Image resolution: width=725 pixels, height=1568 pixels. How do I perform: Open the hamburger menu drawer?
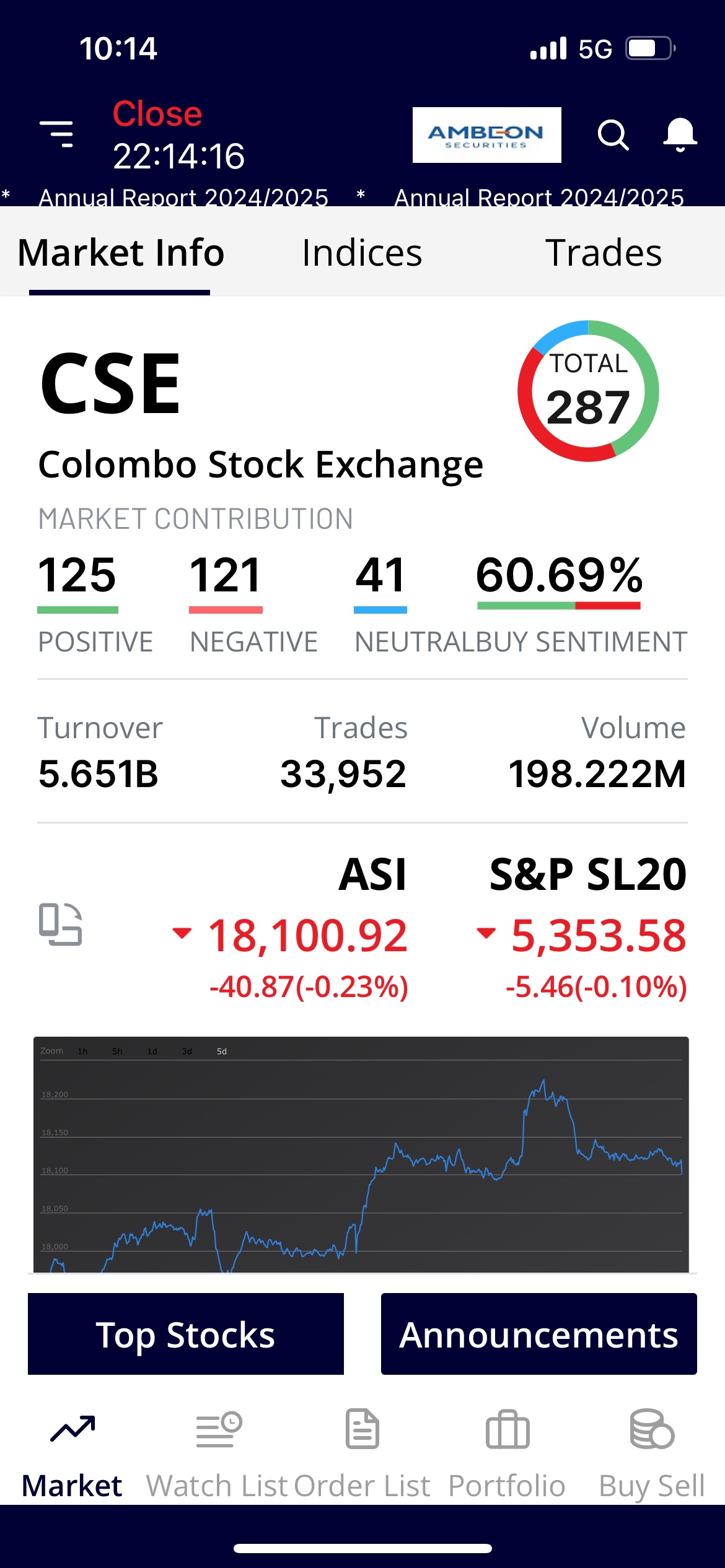pyautogui.click(x=56, y=134)
